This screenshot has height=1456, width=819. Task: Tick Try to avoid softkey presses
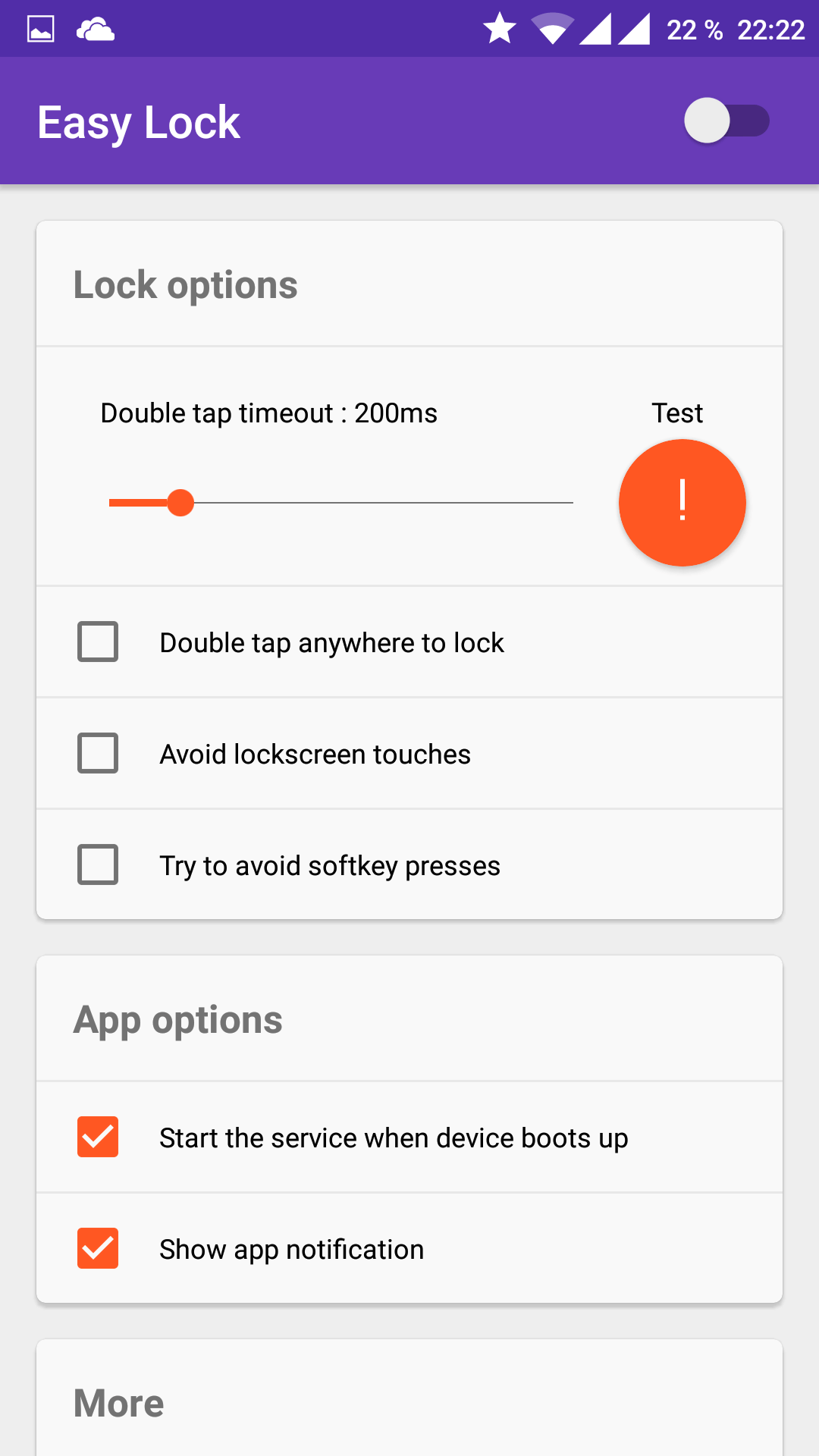(x=98, y=865)
